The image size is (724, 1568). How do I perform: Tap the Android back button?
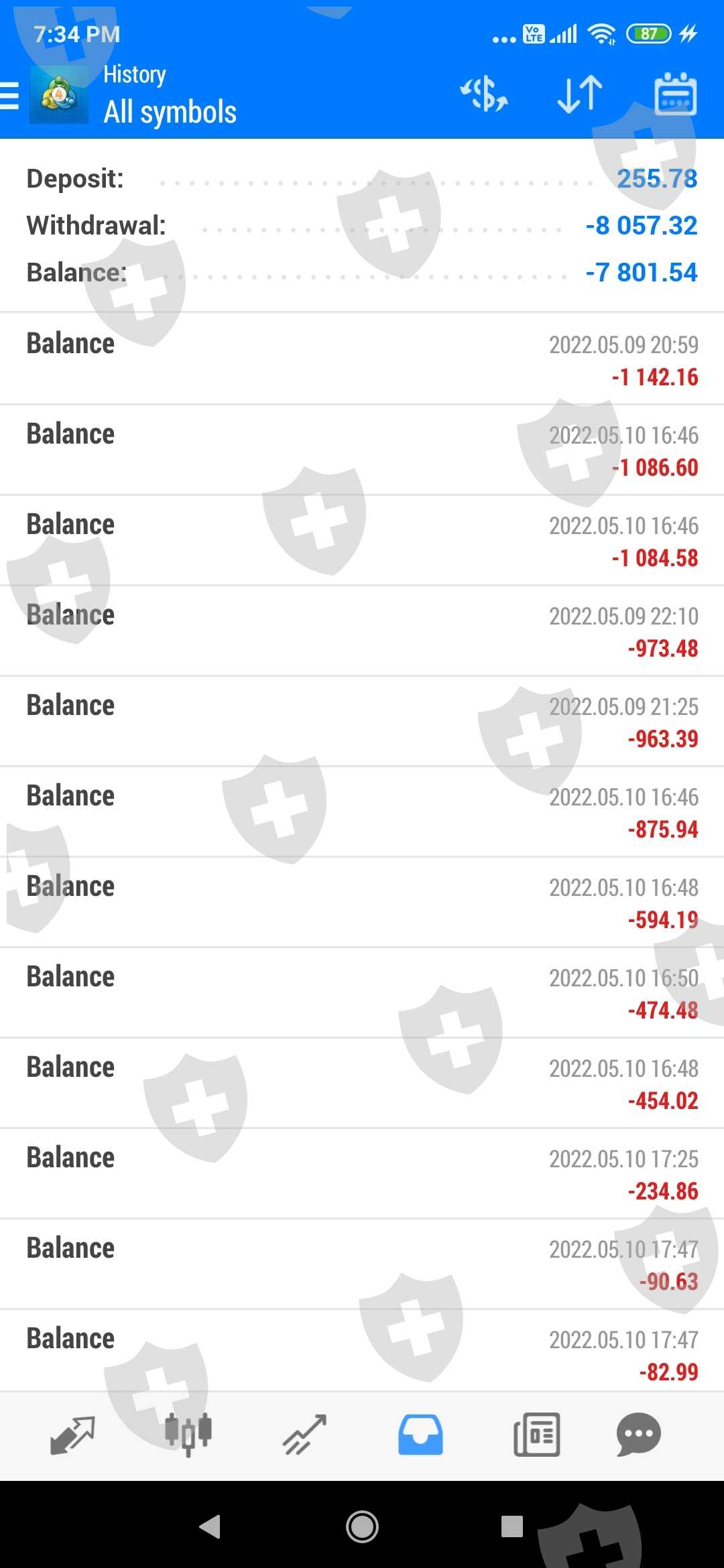click(210, 1526)
